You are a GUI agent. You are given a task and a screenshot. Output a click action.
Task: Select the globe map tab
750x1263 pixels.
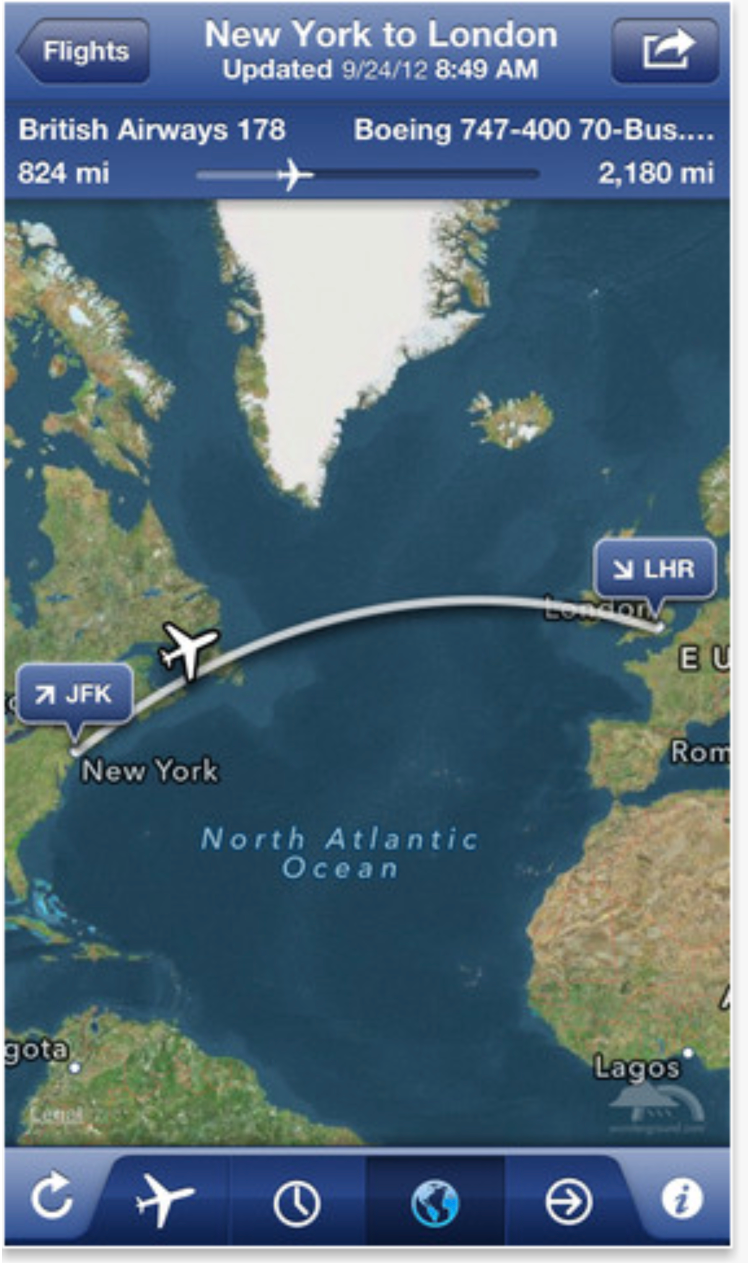(435, 1198)
